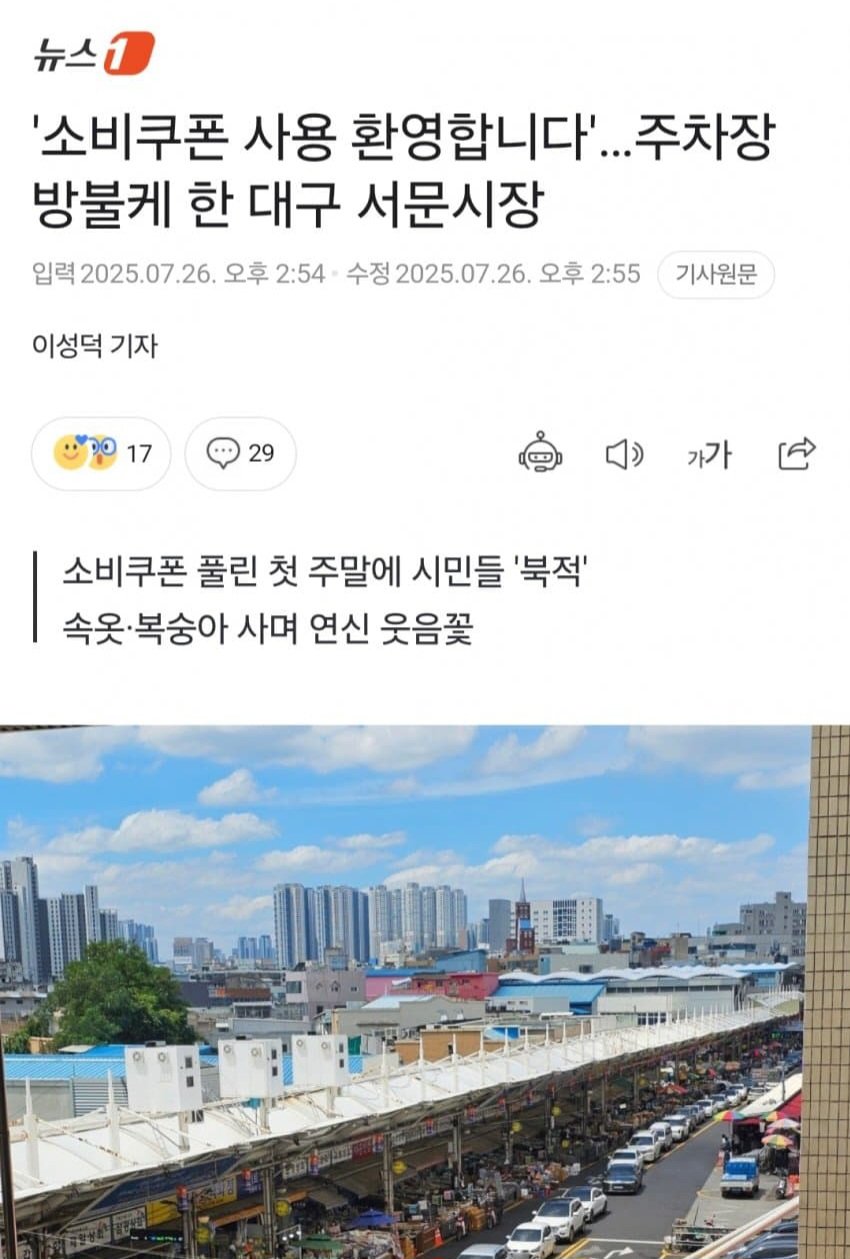Screen dimensions: 850x1259
Task: Open the 29 comments
Action: coord(240,454)
